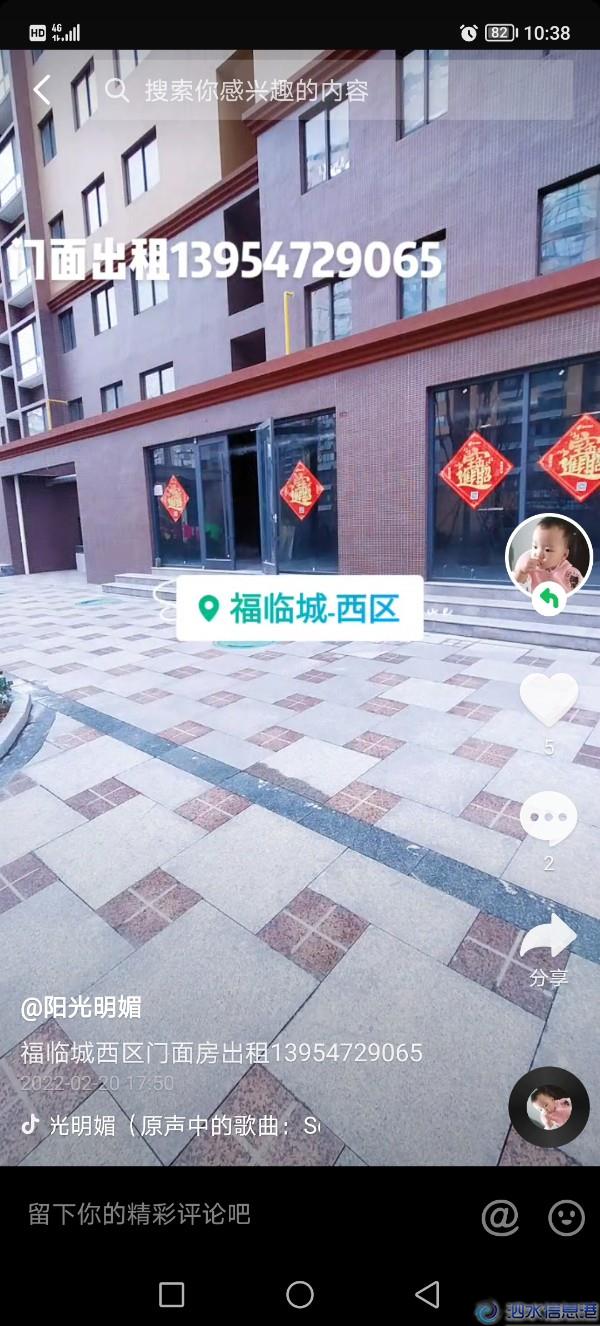
Task: Share this video via 分享
Action: (x=548, y=945)
